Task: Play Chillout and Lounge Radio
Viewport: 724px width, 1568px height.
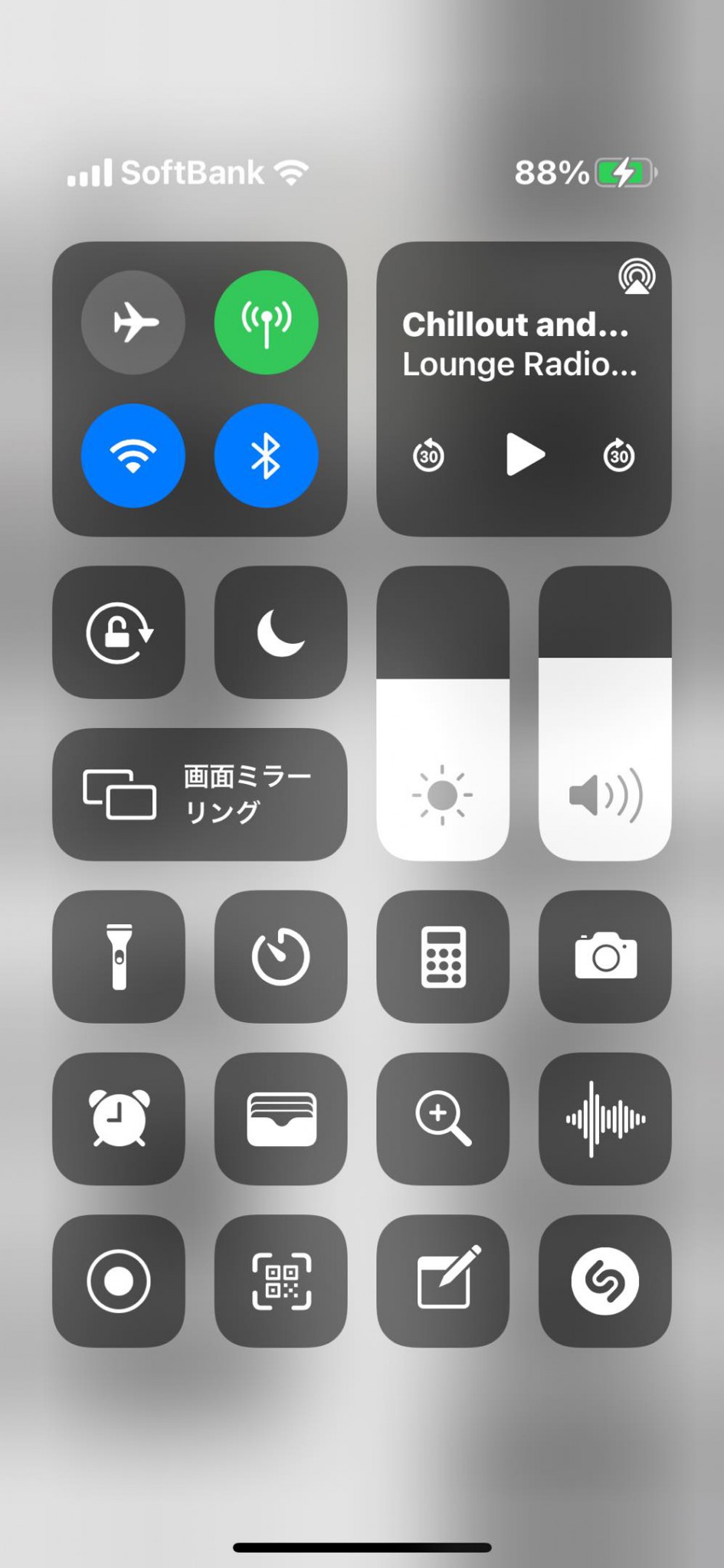Action: (526, 455)
